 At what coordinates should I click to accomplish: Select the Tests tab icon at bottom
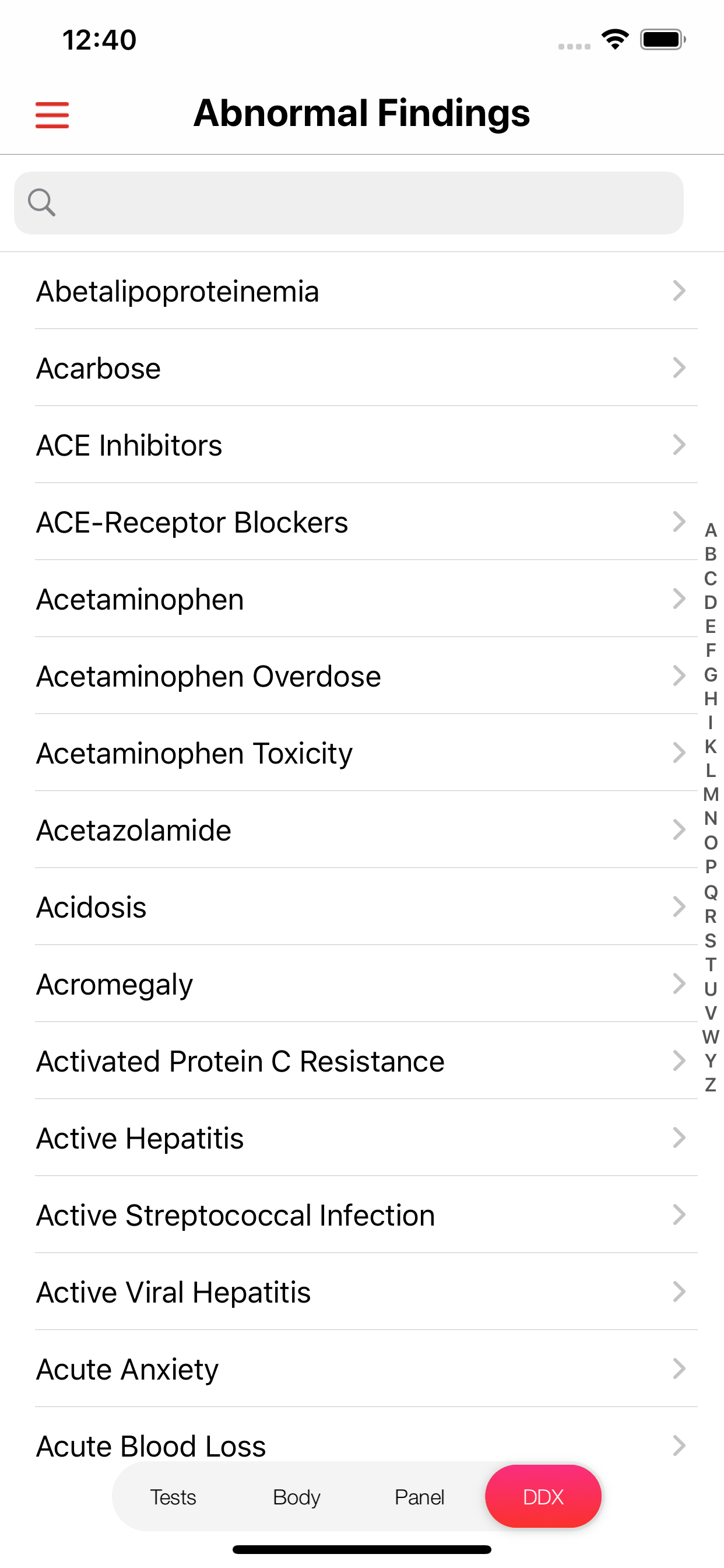173,1497
